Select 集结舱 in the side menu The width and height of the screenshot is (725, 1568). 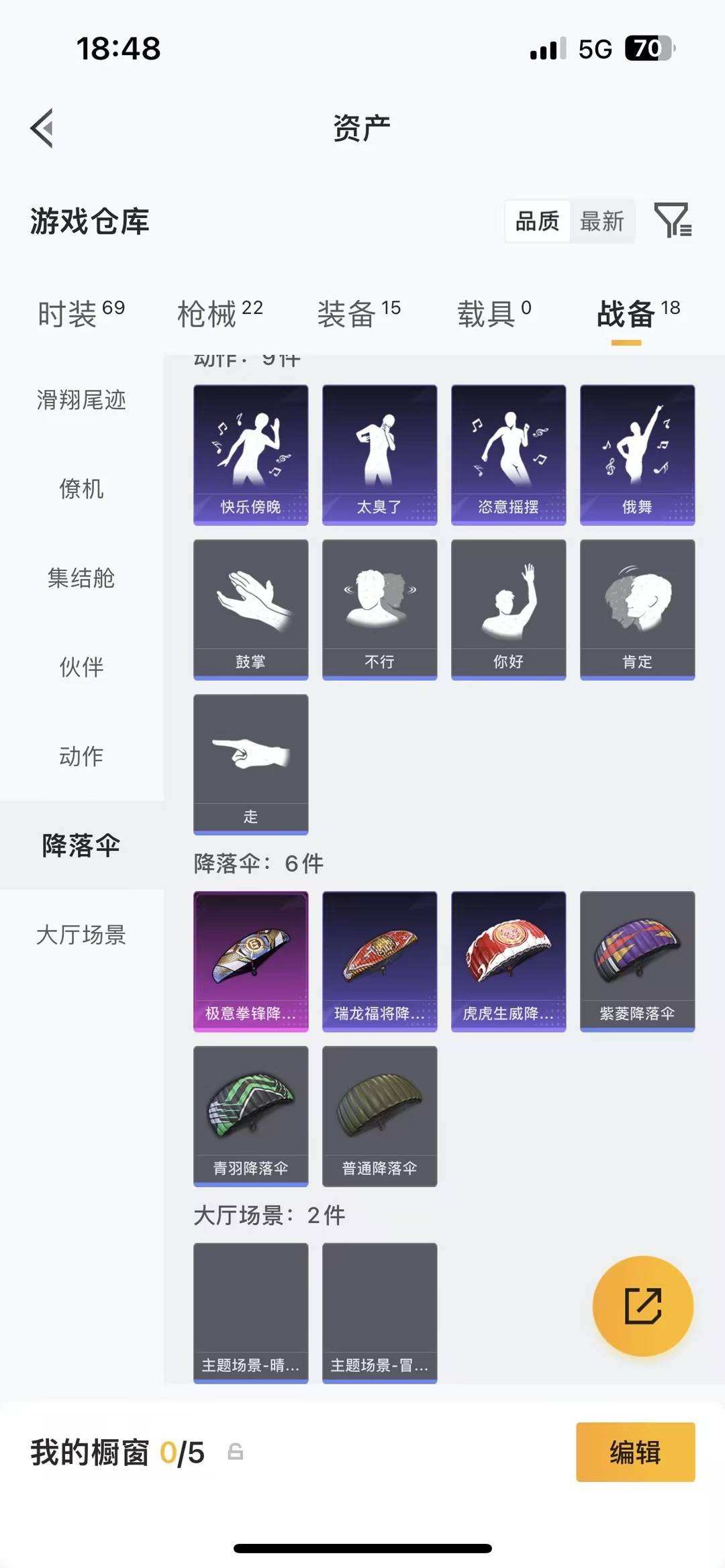coord(81,578)
